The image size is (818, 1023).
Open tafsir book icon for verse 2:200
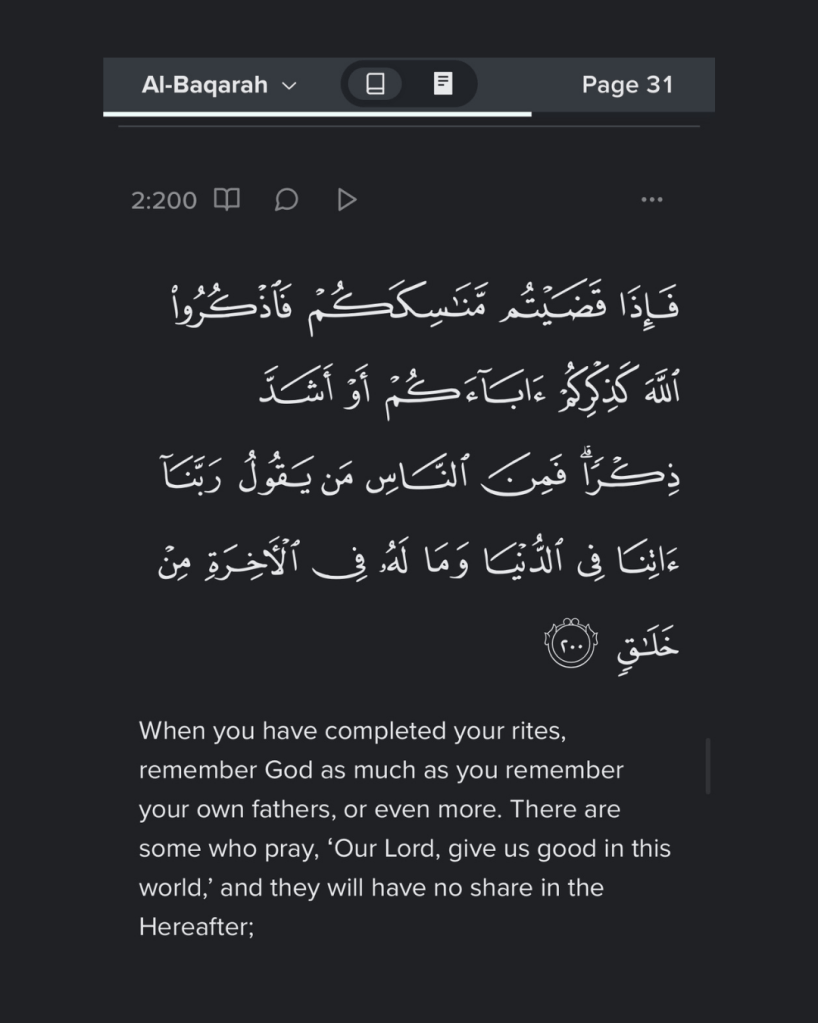227,199
